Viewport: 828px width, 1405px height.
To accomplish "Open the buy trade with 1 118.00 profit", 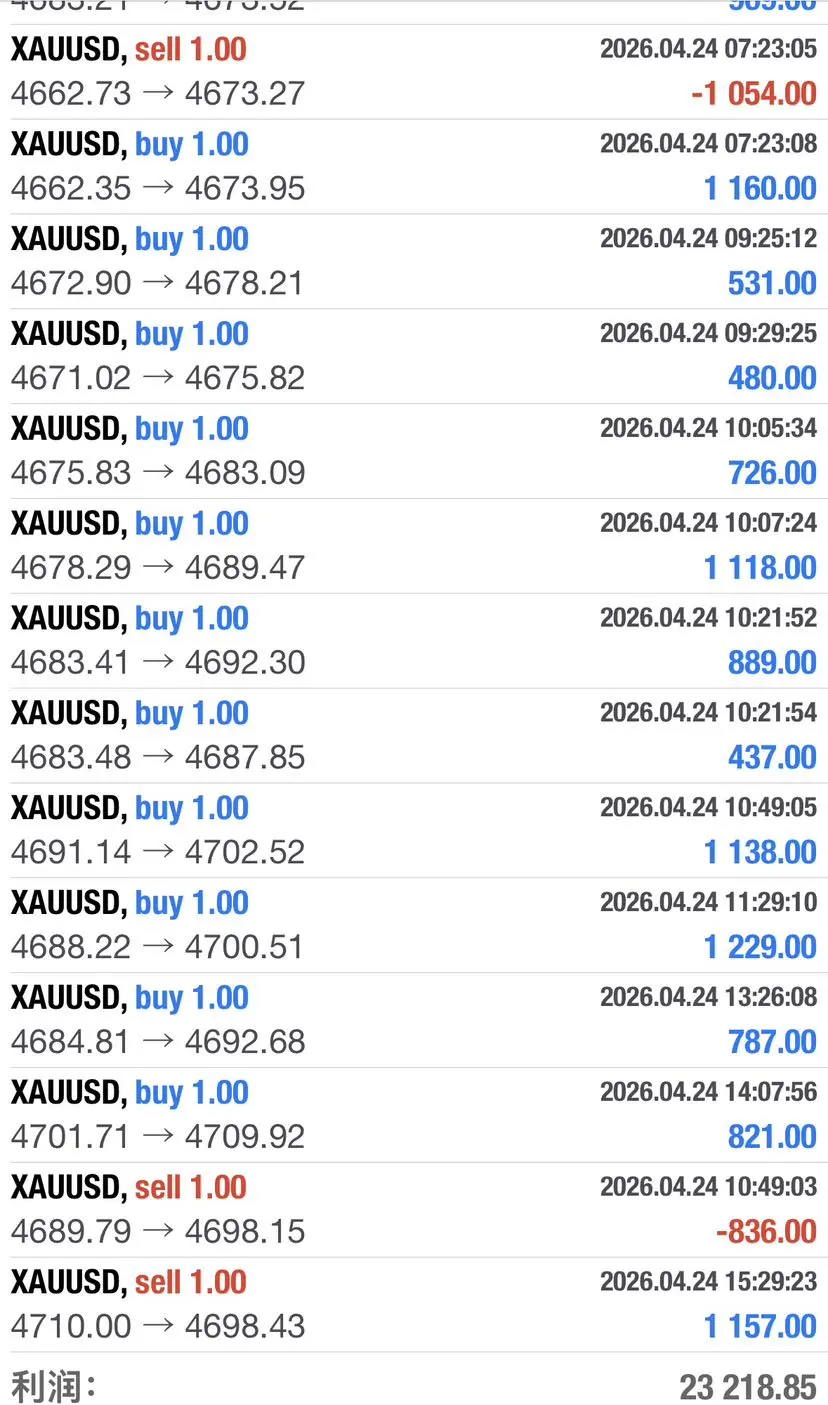I will pyautogui.click(x=414, y=547).
